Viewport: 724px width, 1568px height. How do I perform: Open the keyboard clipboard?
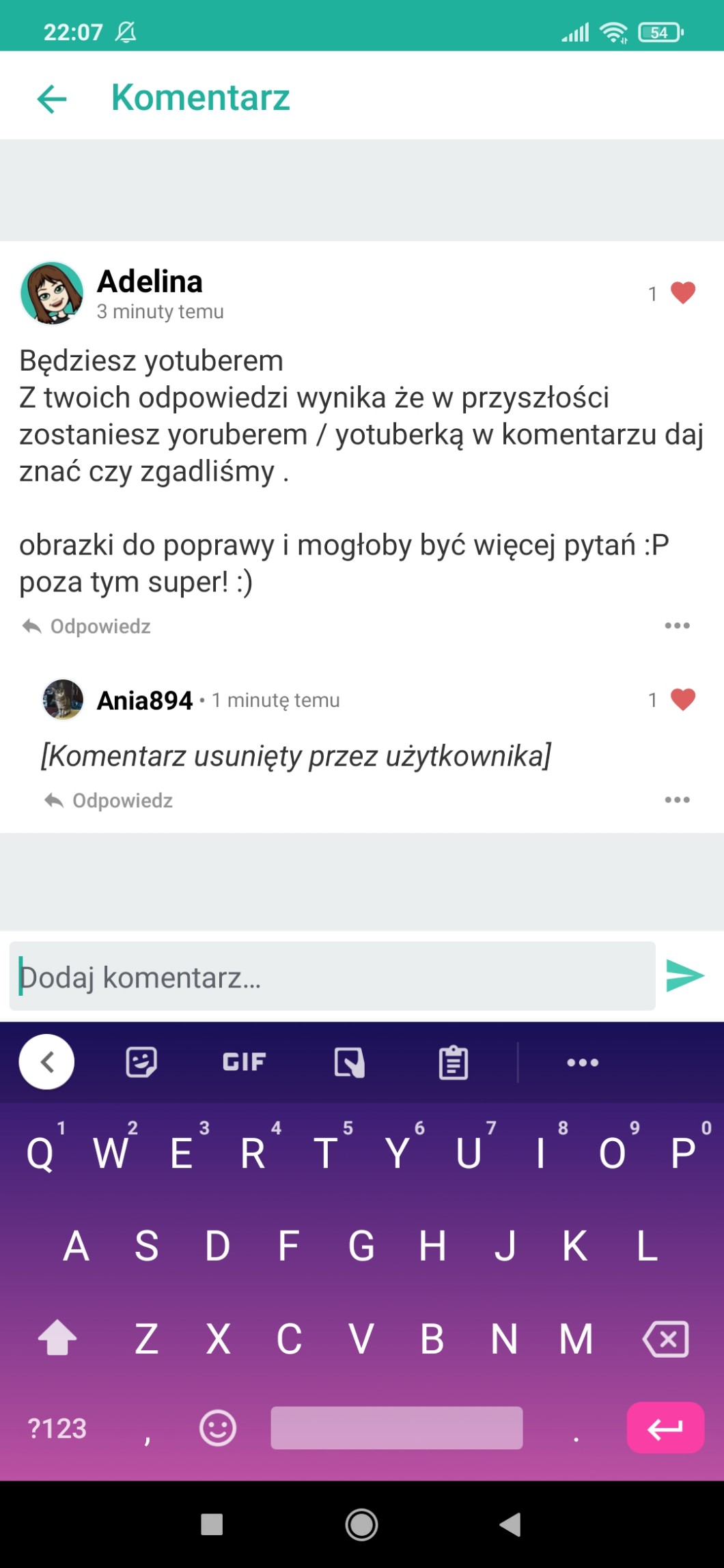(x=453, y=1063)
